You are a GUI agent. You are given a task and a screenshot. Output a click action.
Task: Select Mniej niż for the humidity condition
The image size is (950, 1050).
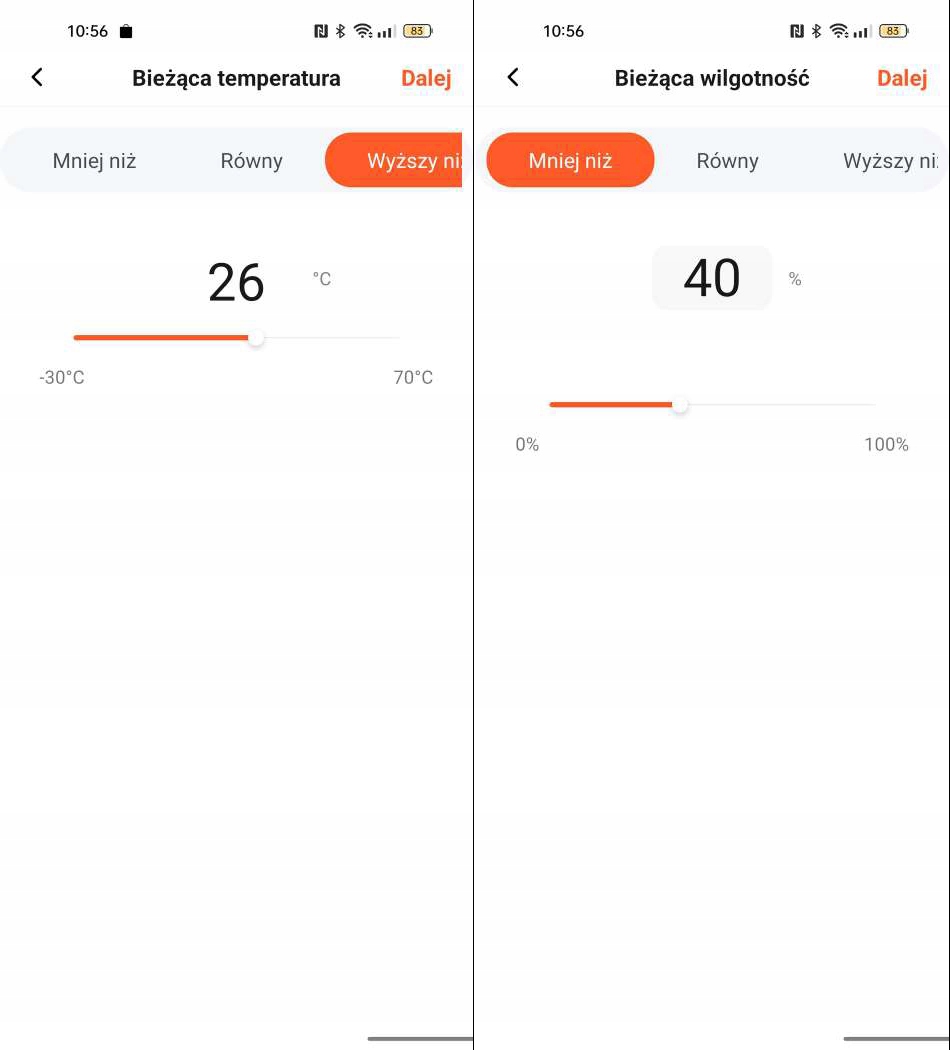[x=570, y=161]
